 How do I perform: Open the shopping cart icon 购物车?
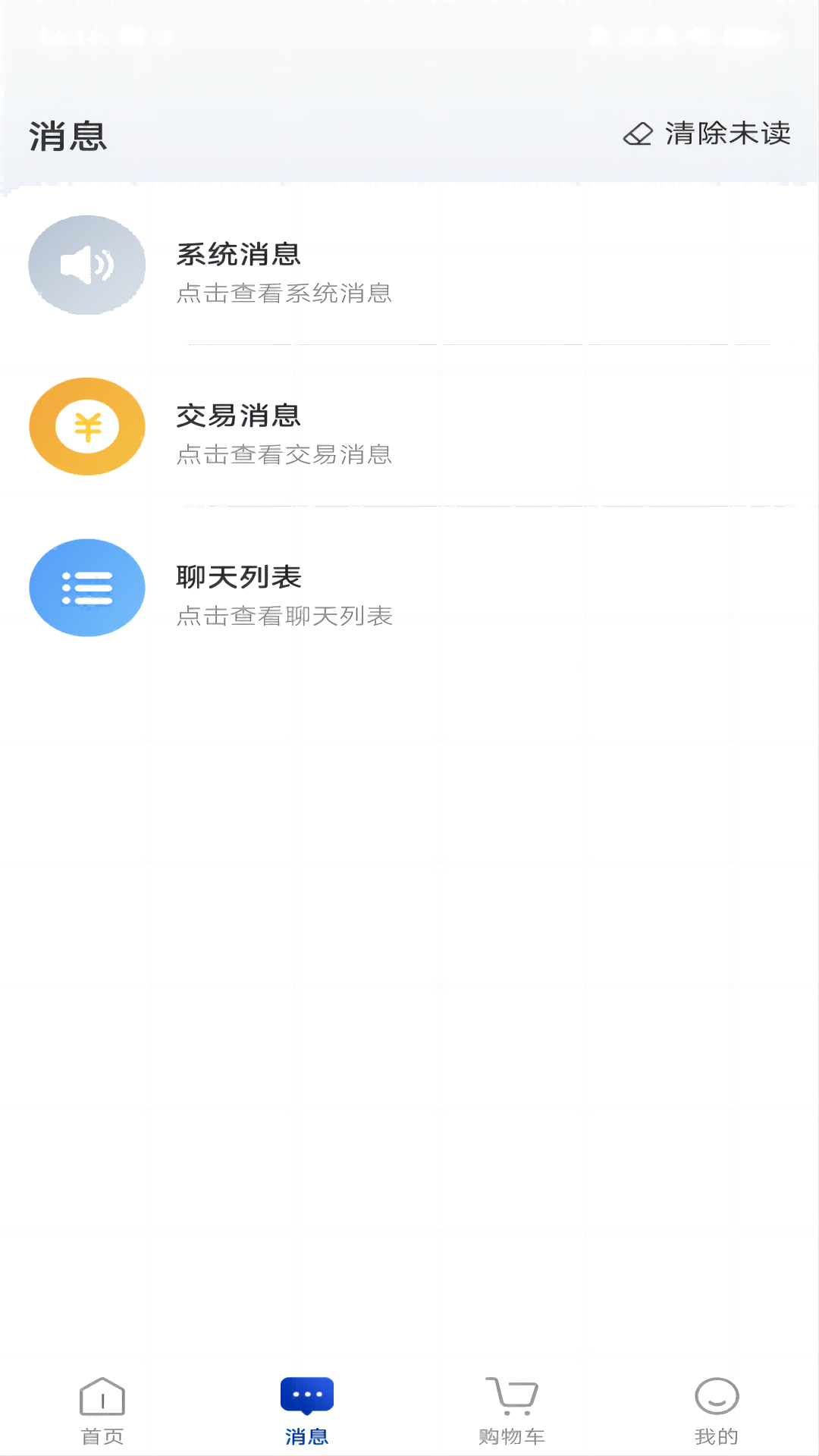click(x=512, y=1407)
